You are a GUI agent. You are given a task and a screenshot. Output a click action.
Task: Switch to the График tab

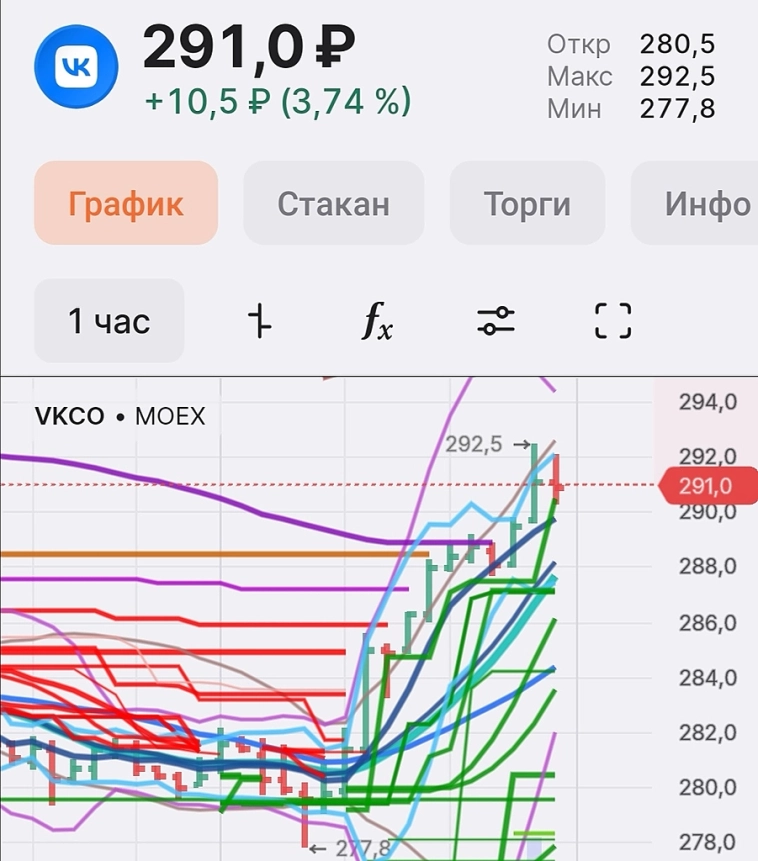click(126, 204)
